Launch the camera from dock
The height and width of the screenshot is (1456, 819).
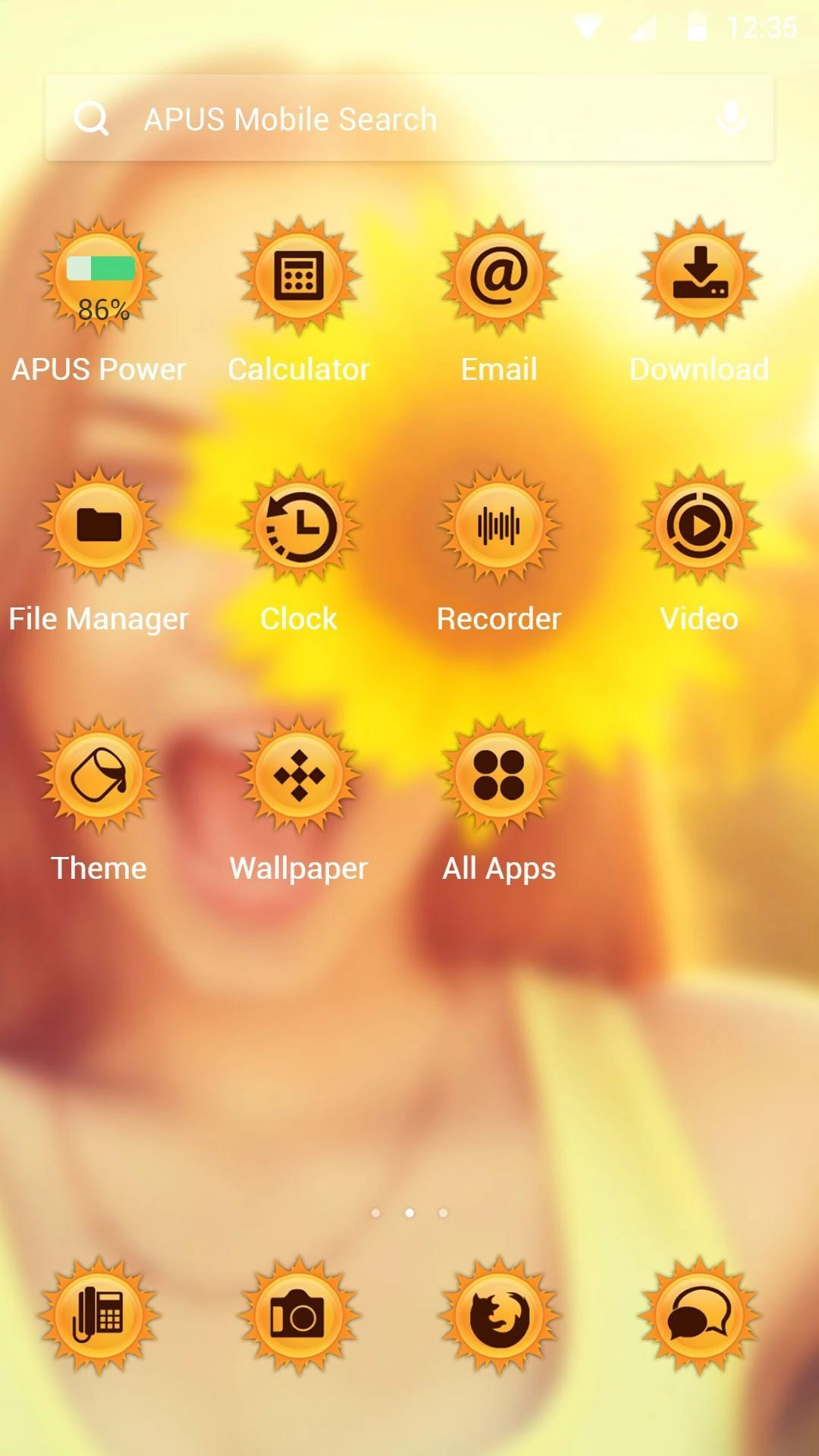(x=299, y=1316)
